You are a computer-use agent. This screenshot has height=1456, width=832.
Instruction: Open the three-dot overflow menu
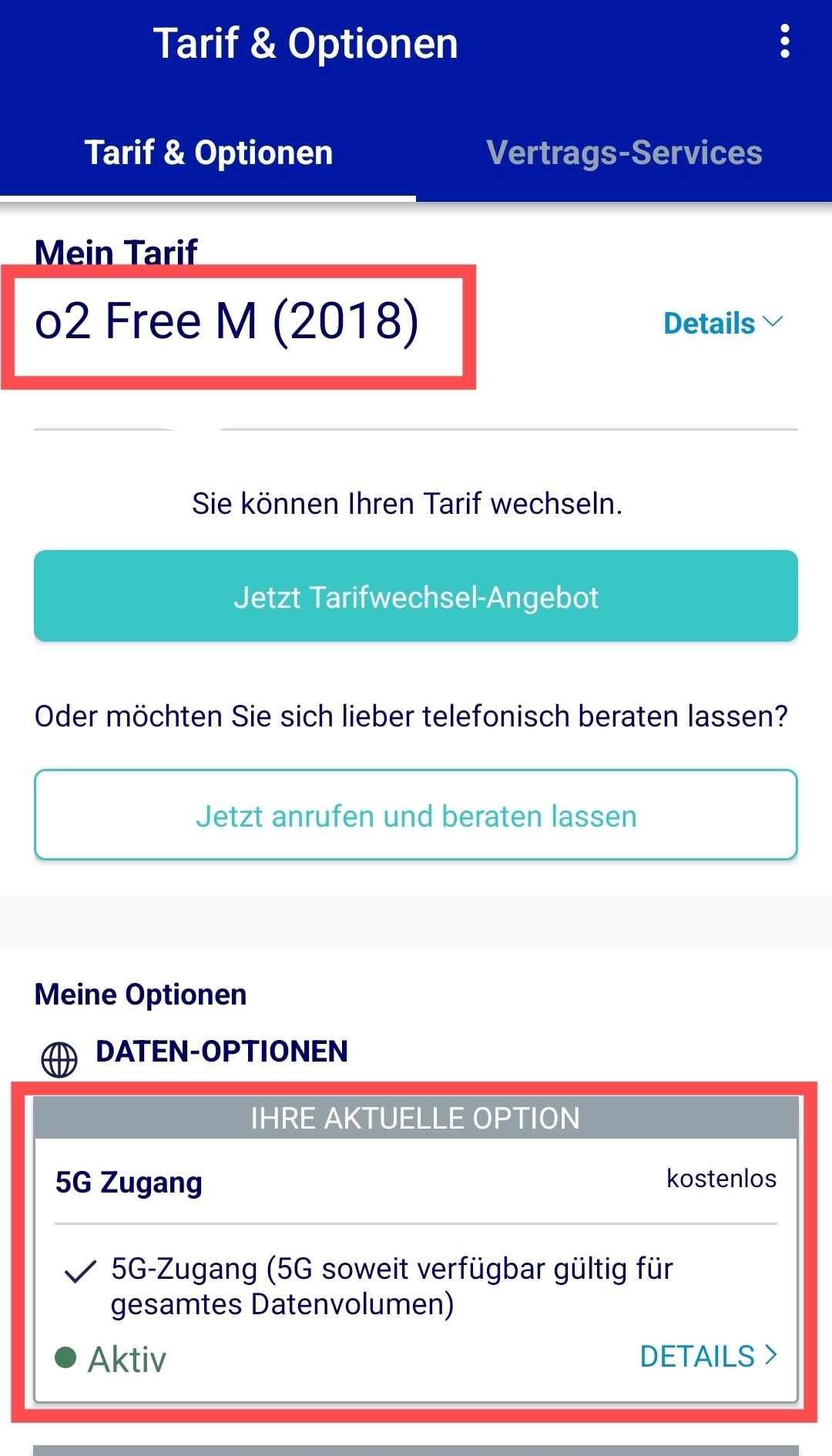(x=784, y=42)
